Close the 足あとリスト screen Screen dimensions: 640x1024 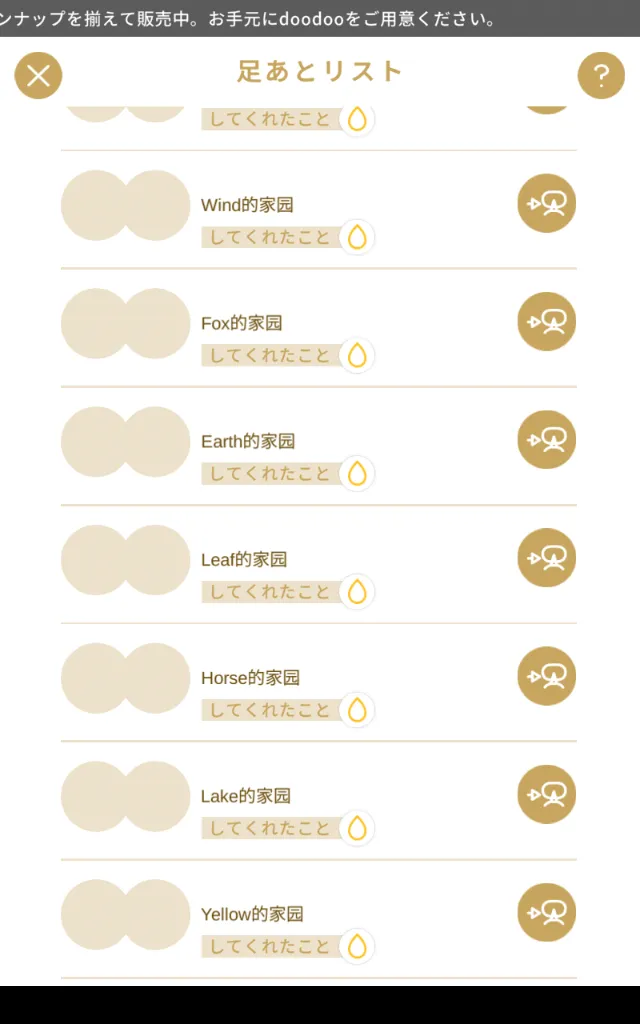pos(38,76)
